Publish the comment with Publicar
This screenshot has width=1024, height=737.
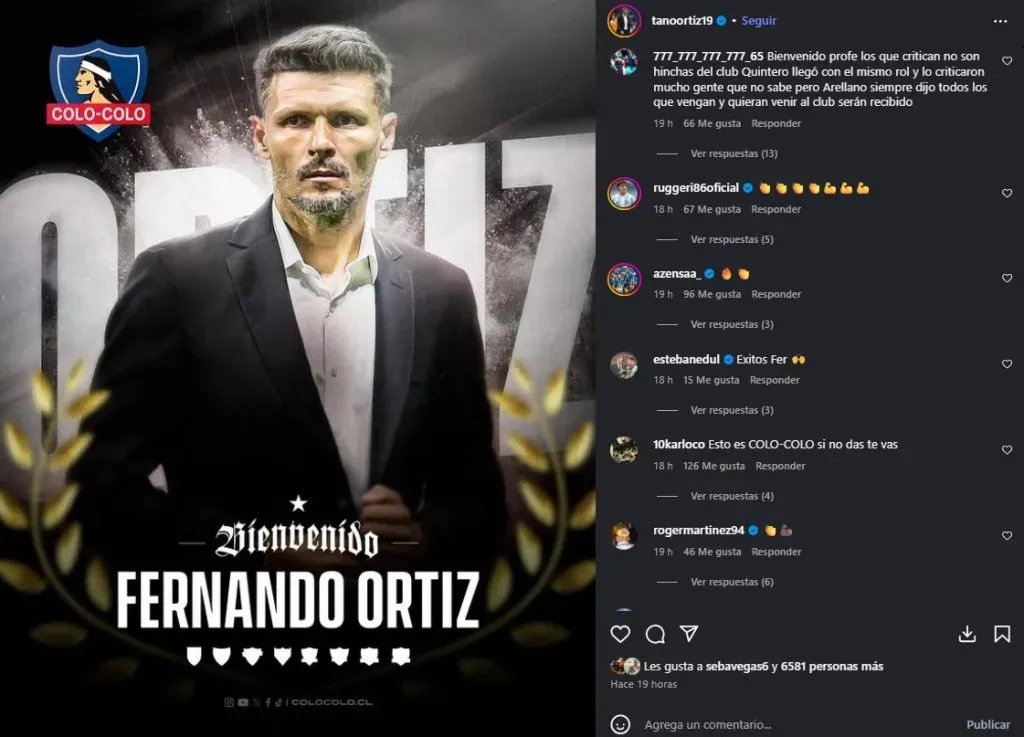[x=988, y=724]
